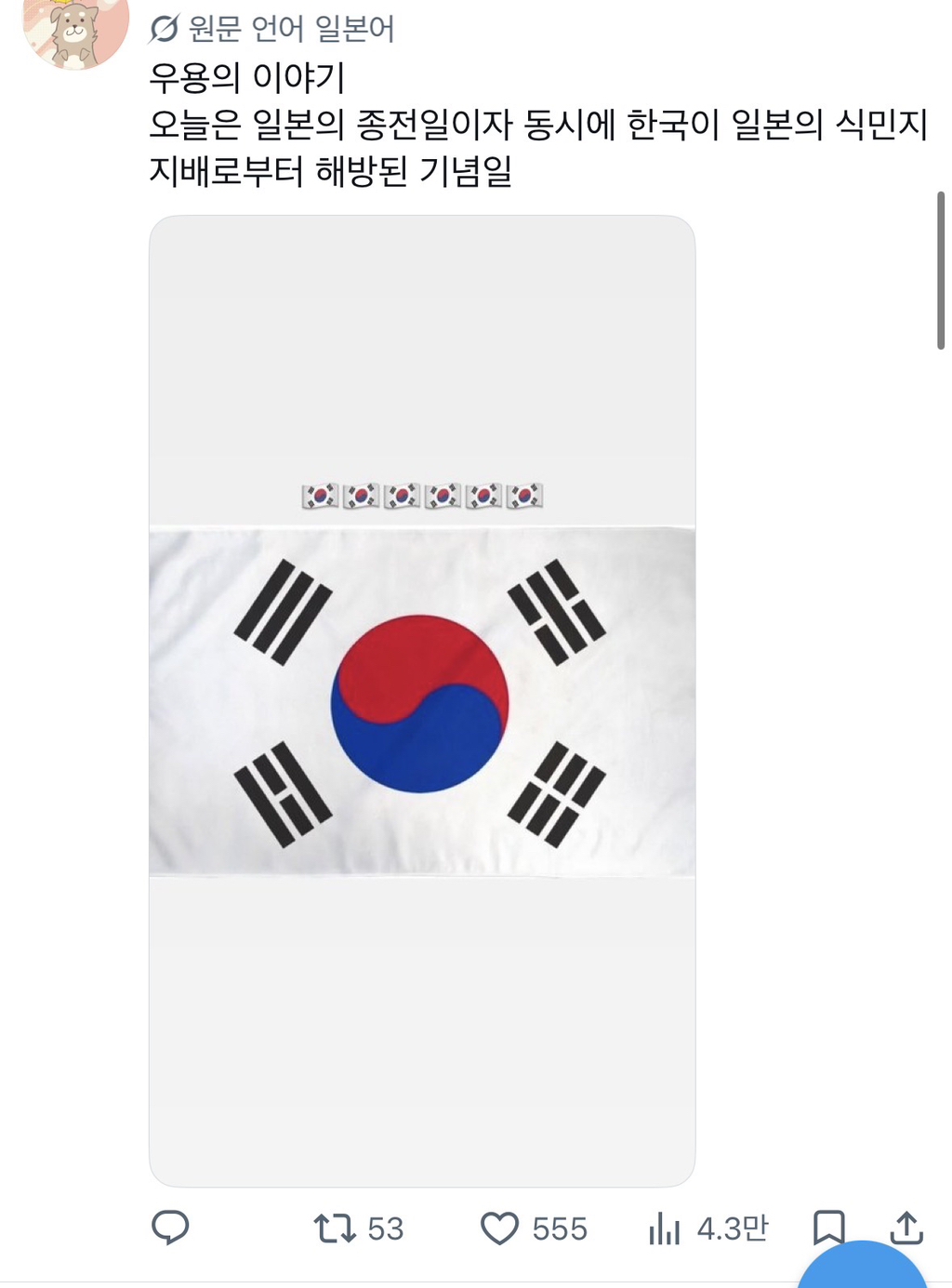
Task: Retweet the post with 53 retweets
Action: [x=359, y=1228]
